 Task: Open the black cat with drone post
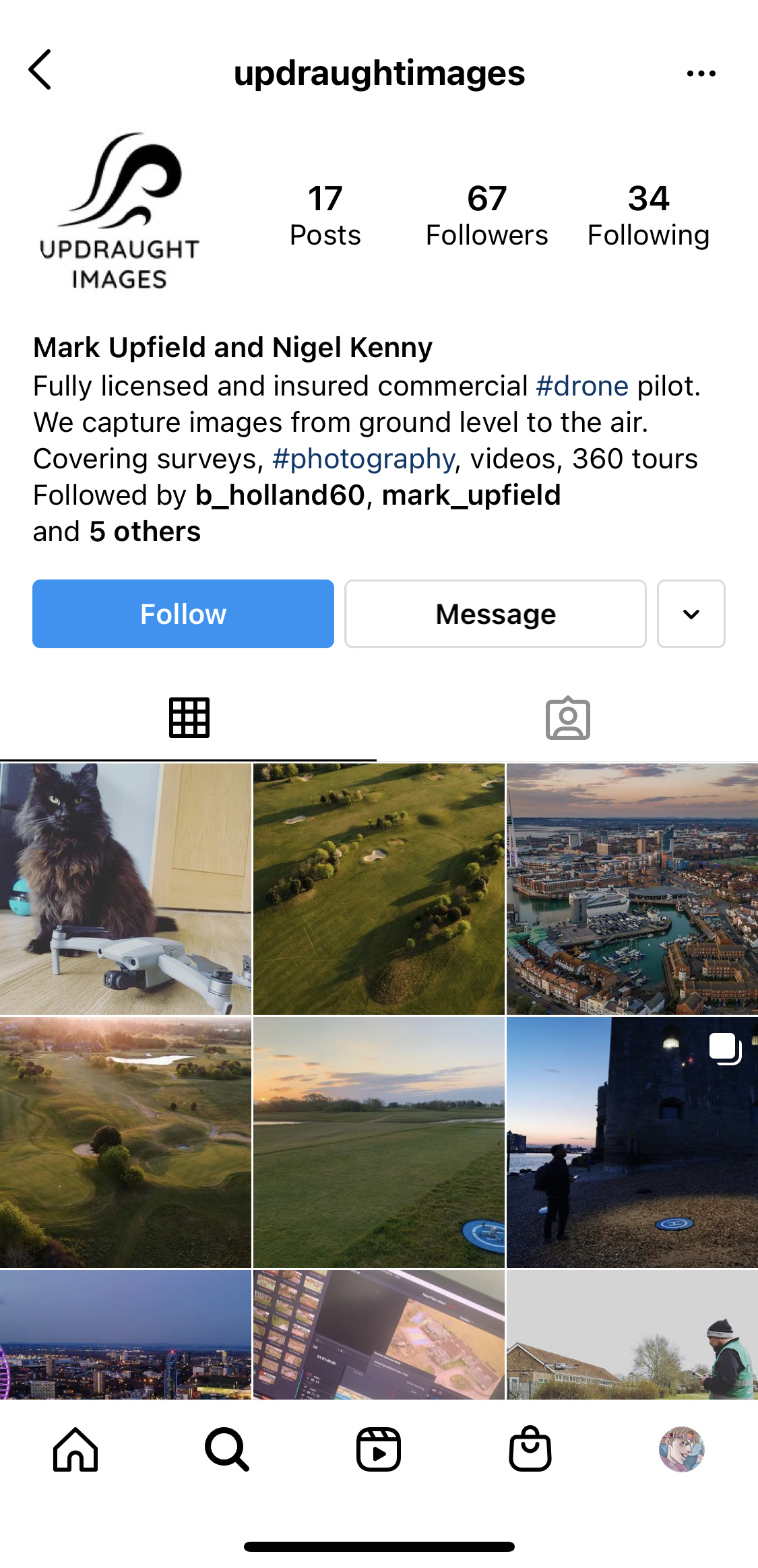(x=125, y=889)
